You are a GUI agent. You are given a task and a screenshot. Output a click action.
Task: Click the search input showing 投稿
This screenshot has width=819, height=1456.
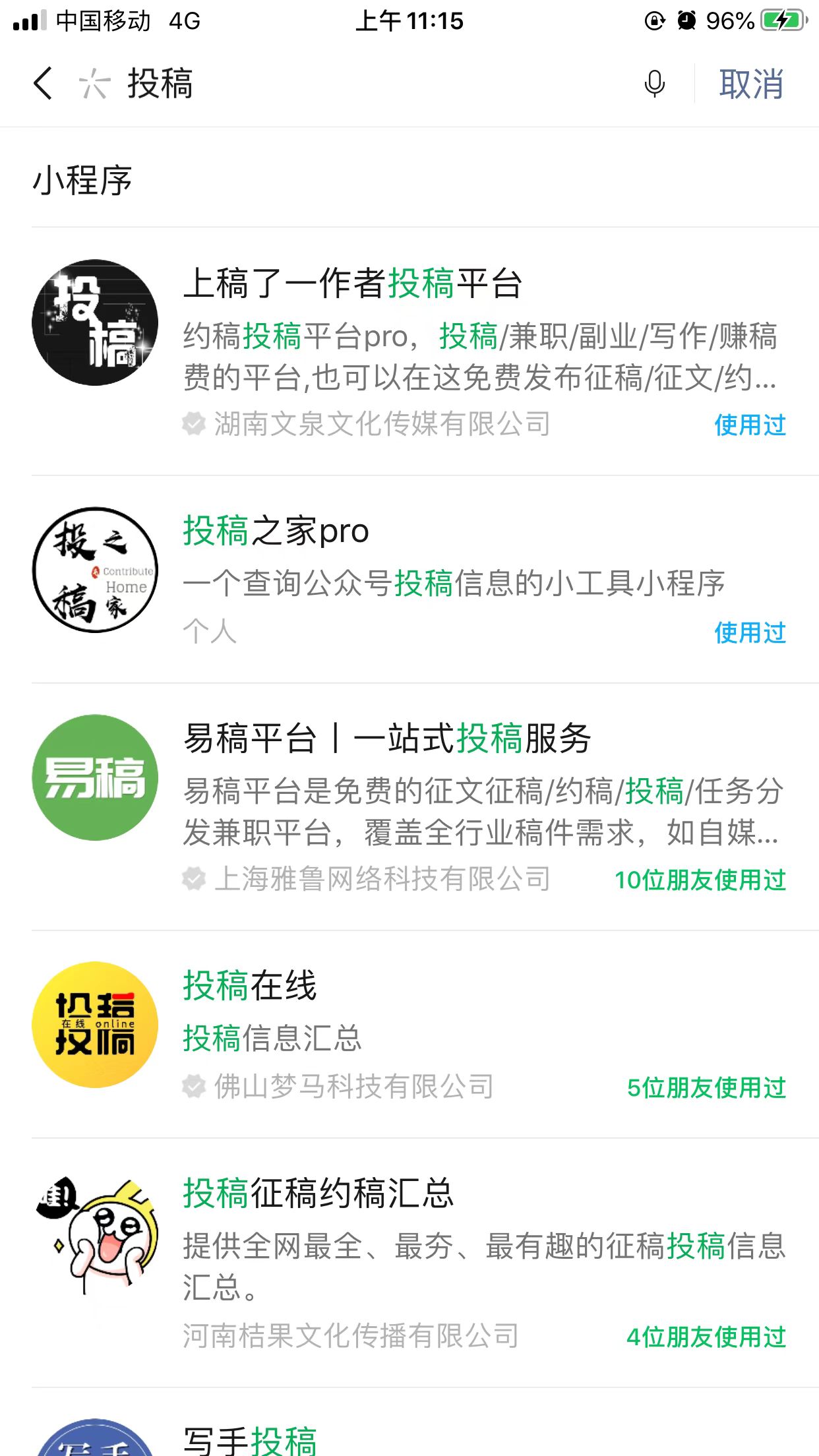pos(160,84)
